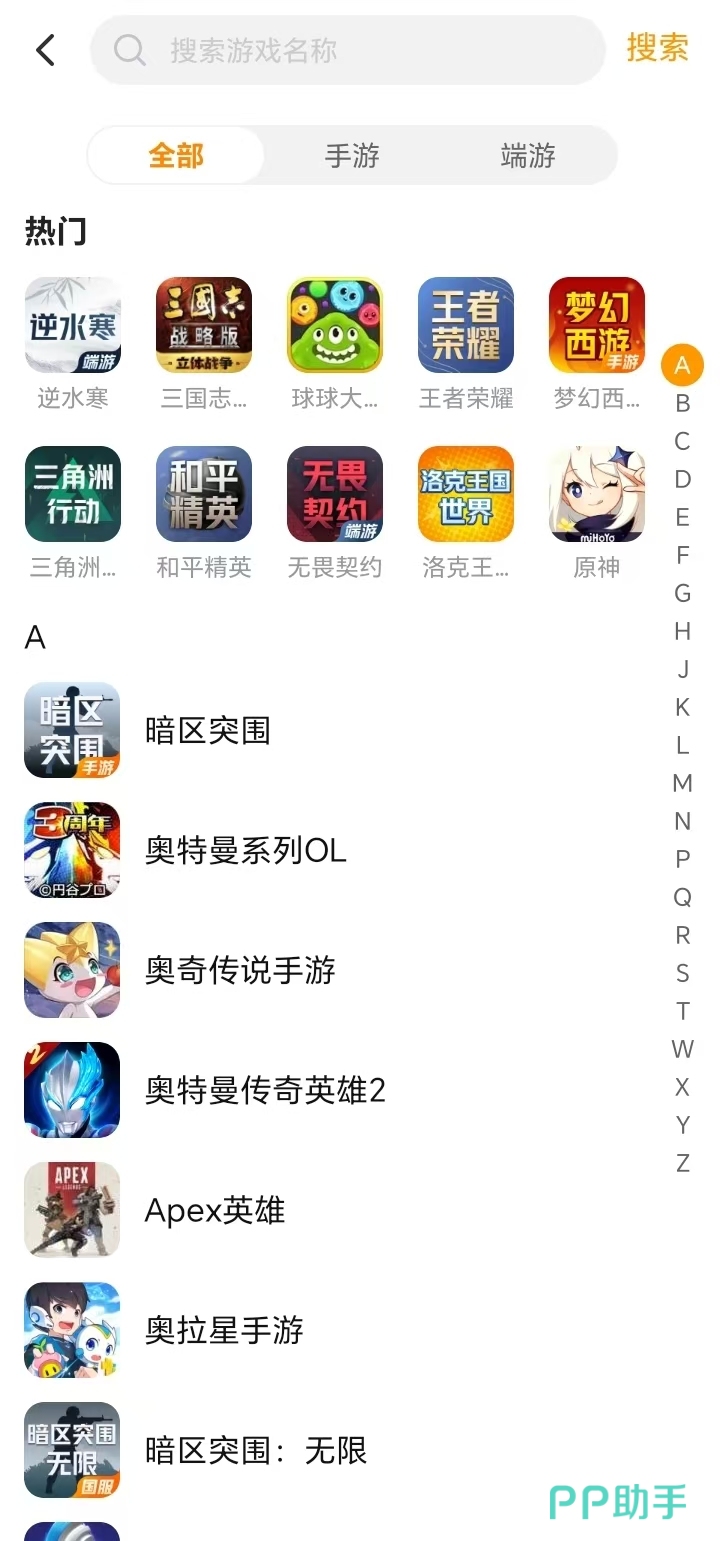Select 奥特曼系列OL from the list
The width and height of the screenshot is (720, 1541).
[x=246, y=851]
